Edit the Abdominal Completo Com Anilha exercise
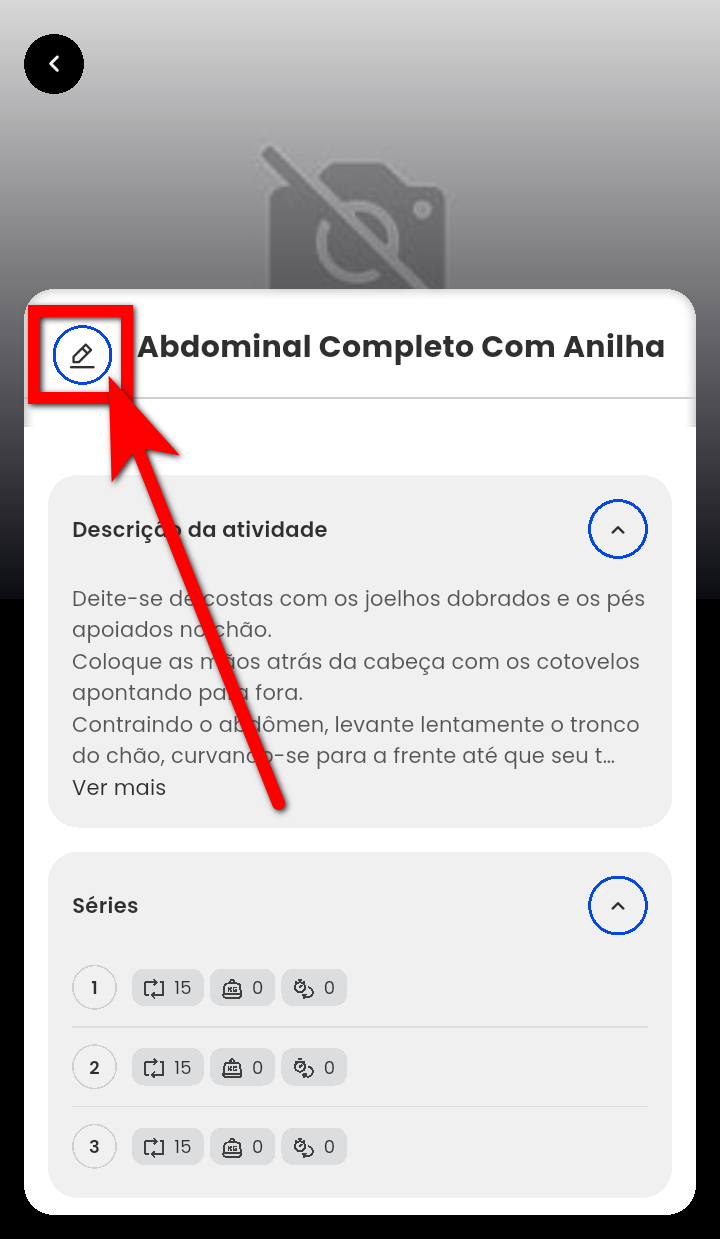720x1239 pixels. tap(82, 355)
